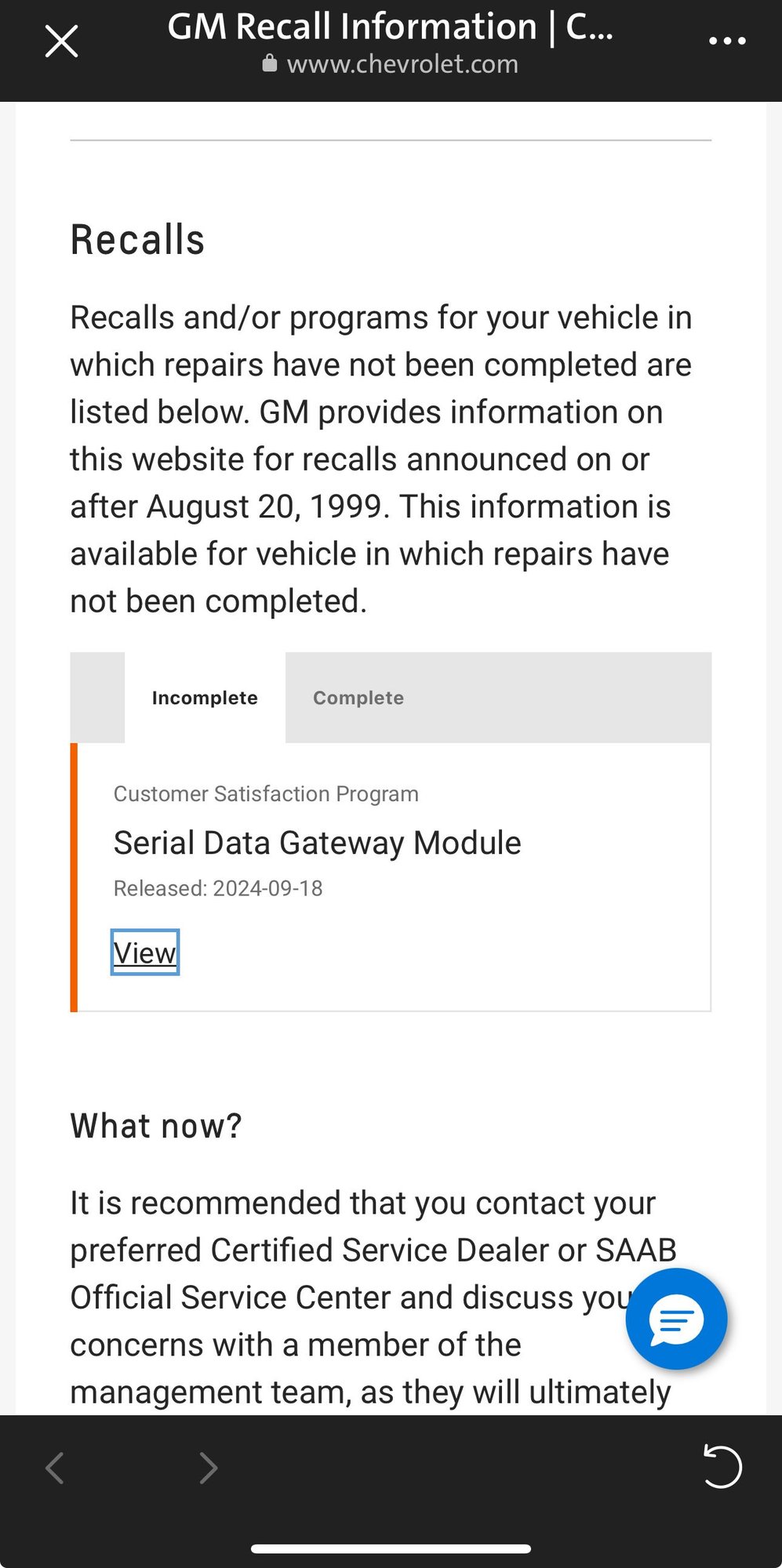This screenshot has height=1568, width=782.
Task: Tap the padlock icon next to the URL
Action: tap(270, 64)
